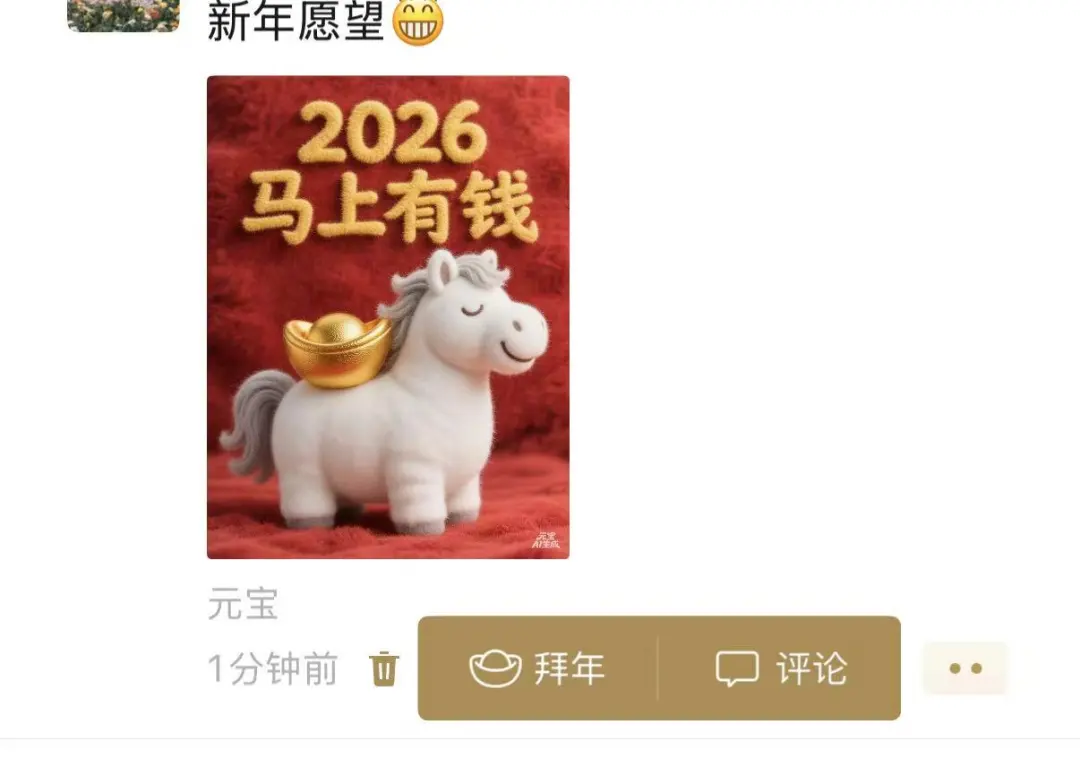Delete this post with trash icon
This screenshot has height=759, width=1080.
pyautogui.click(x=384, y=668)
